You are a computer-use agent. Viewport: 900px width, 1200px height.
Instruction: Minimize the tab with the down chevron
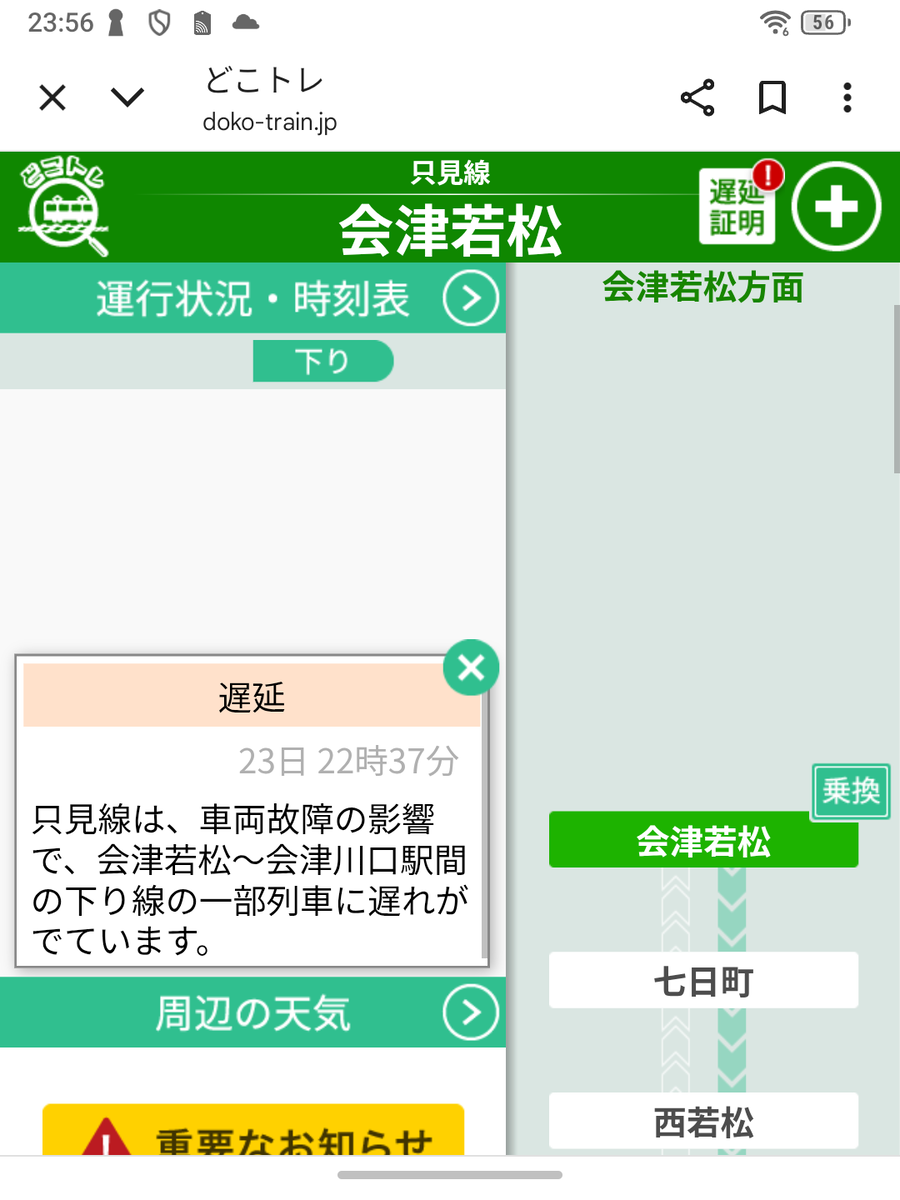(127, 98)
